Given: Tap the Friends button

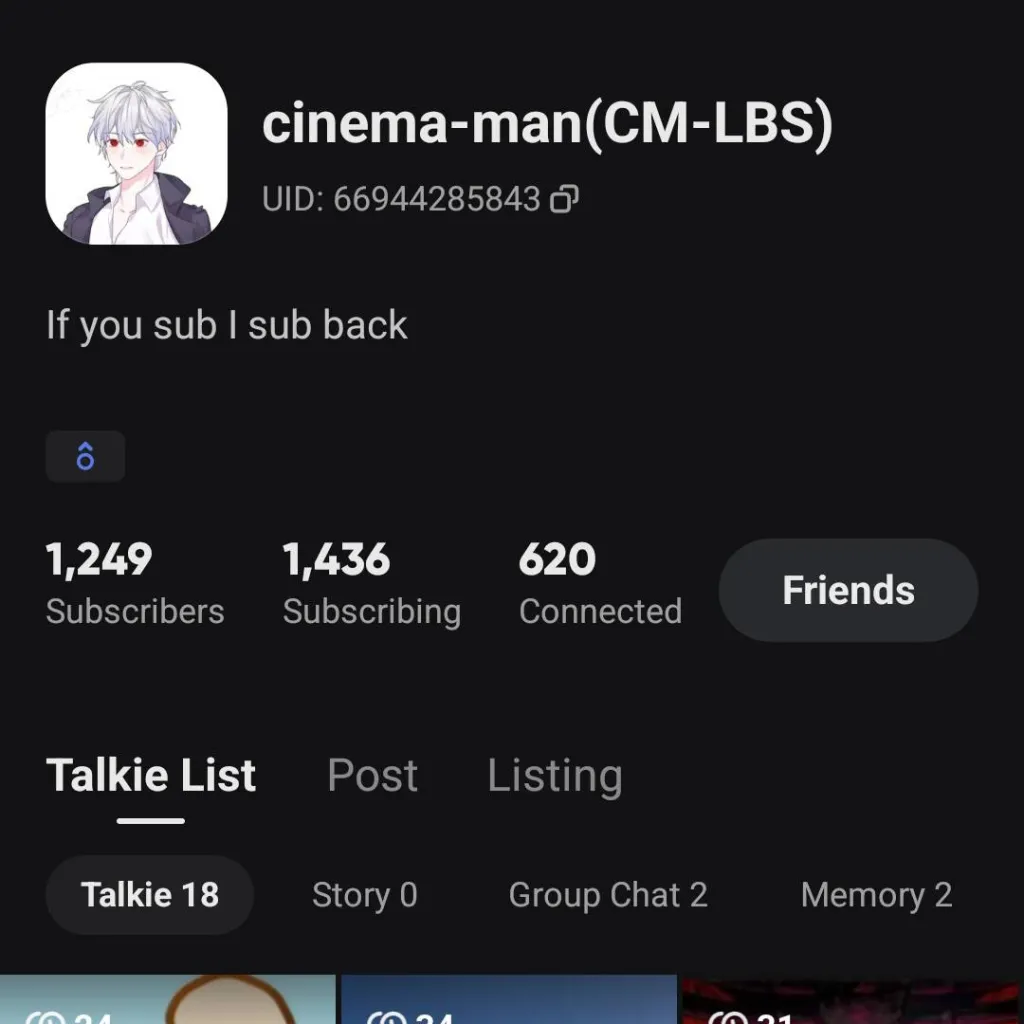Looking at the screenshot, I should (848, 590).
